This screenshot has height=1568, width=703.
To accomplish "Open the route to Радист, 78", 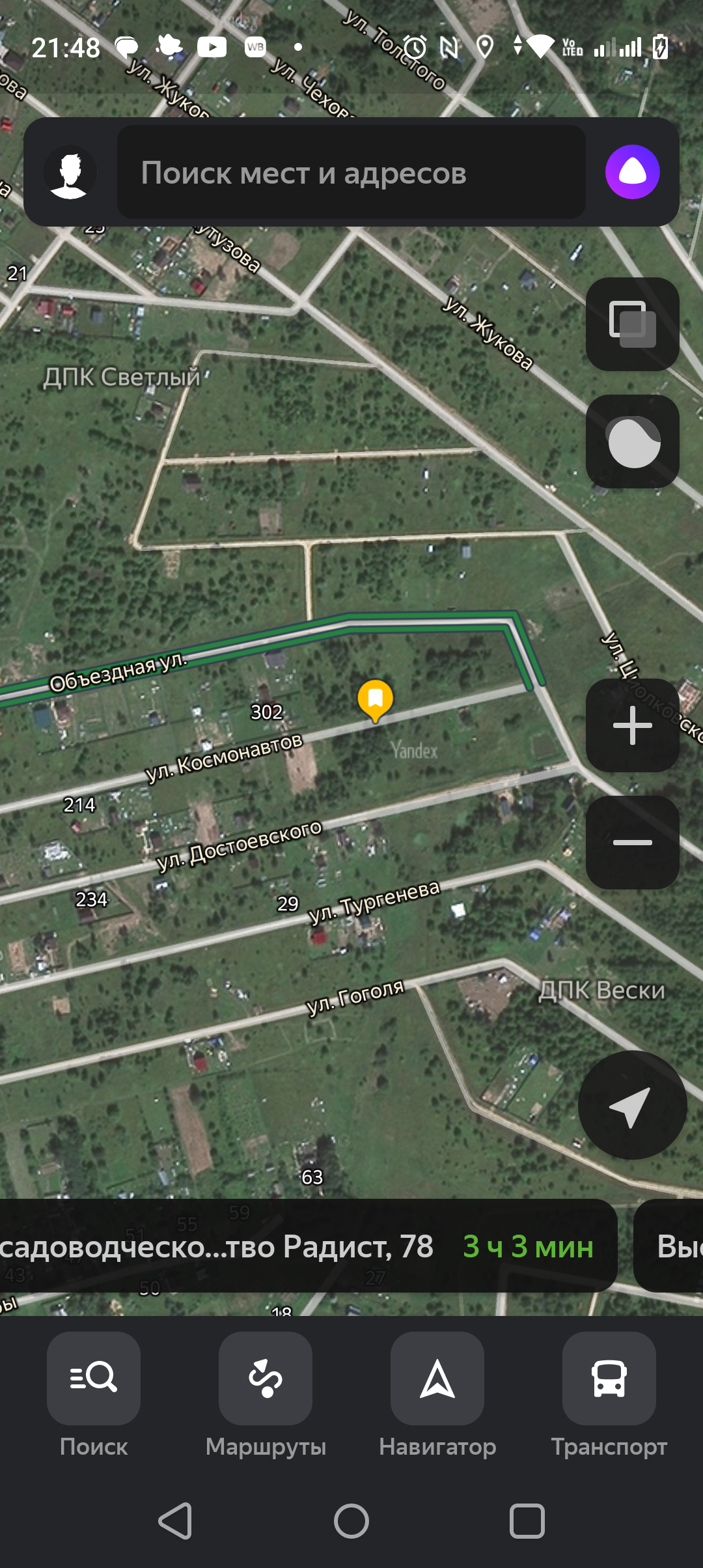I will click(306, 1246).
